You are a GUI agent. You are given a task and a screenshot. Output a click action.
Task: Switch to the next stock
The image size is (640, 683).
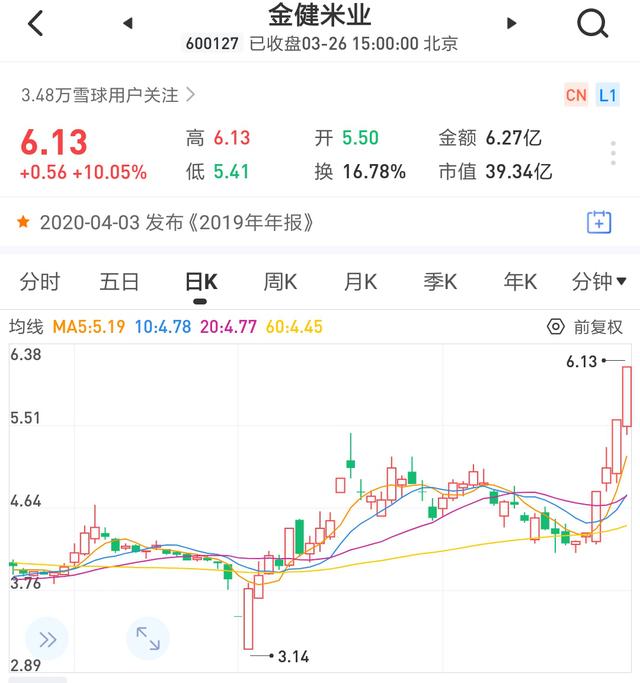(512, 23)
